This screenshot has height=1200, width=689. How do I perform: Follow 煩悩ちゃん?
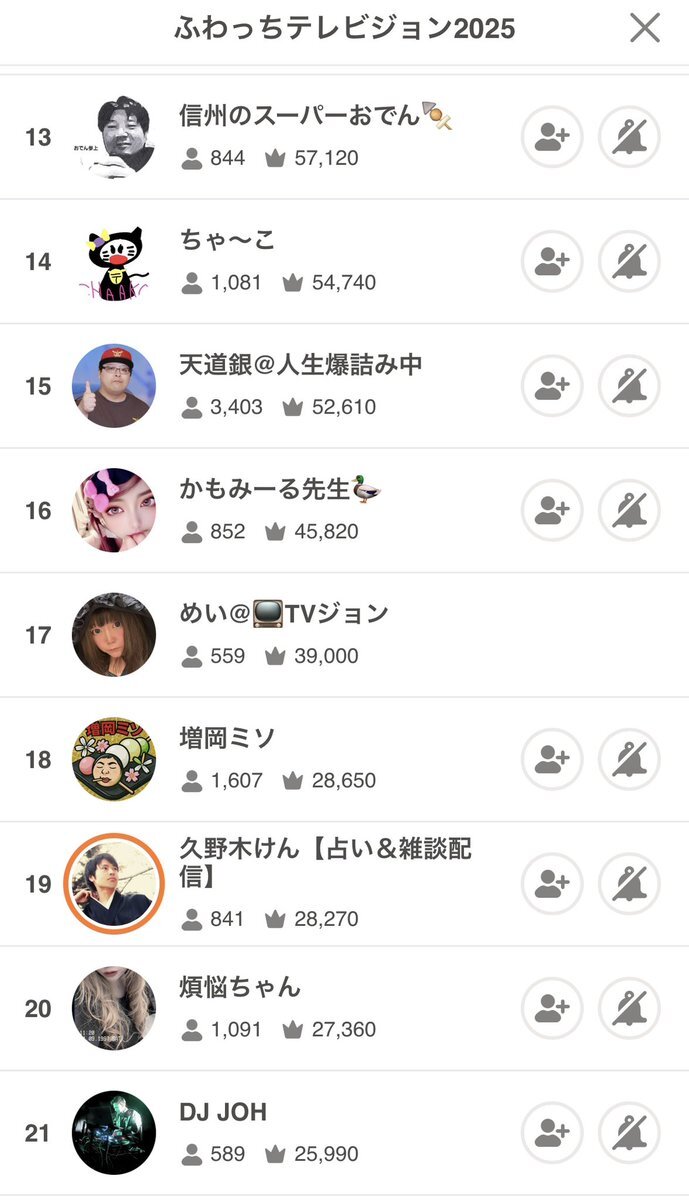tap(552, 1009)
